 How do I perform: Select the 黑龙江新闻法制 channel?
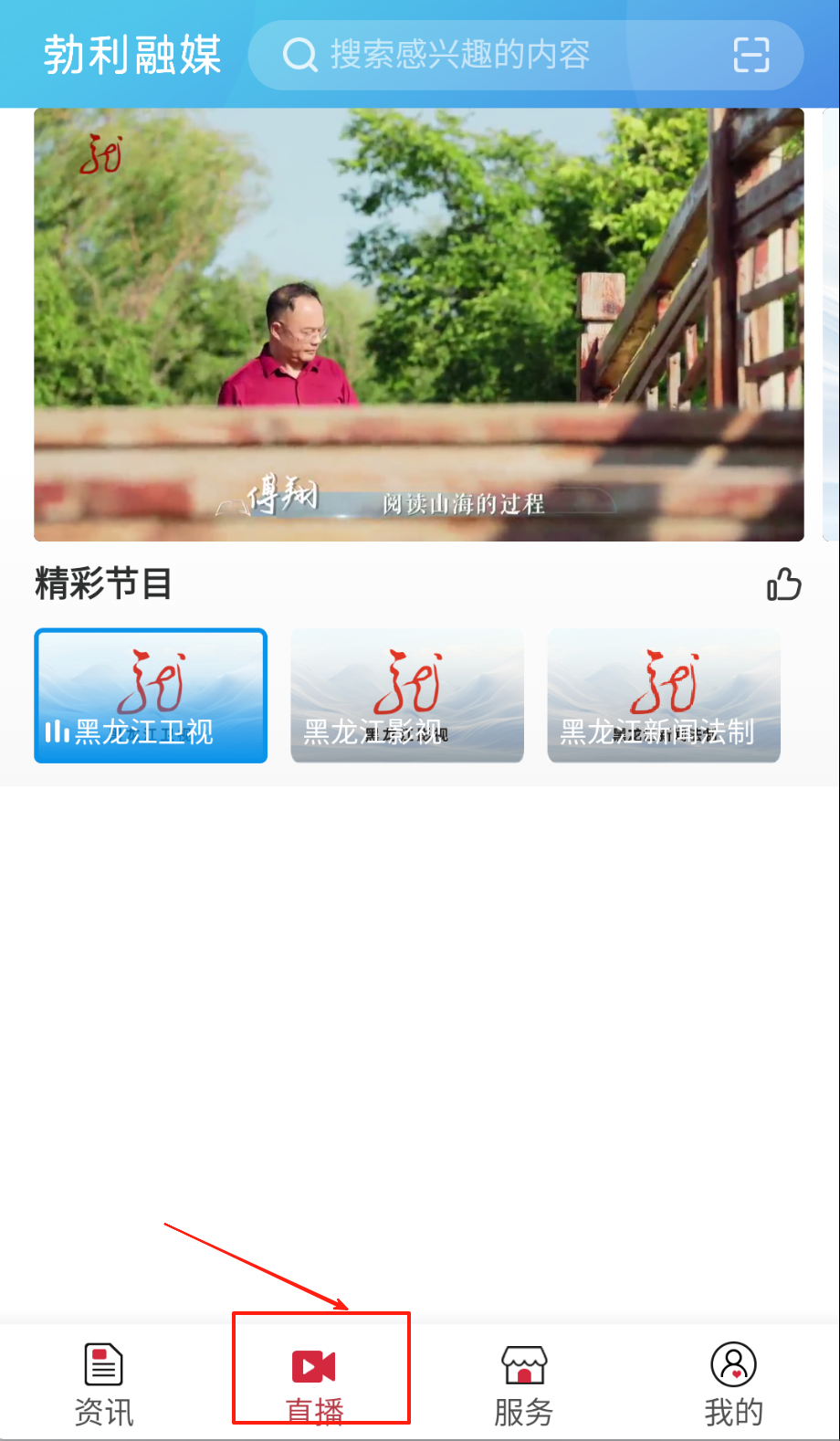tap(664, 696)
